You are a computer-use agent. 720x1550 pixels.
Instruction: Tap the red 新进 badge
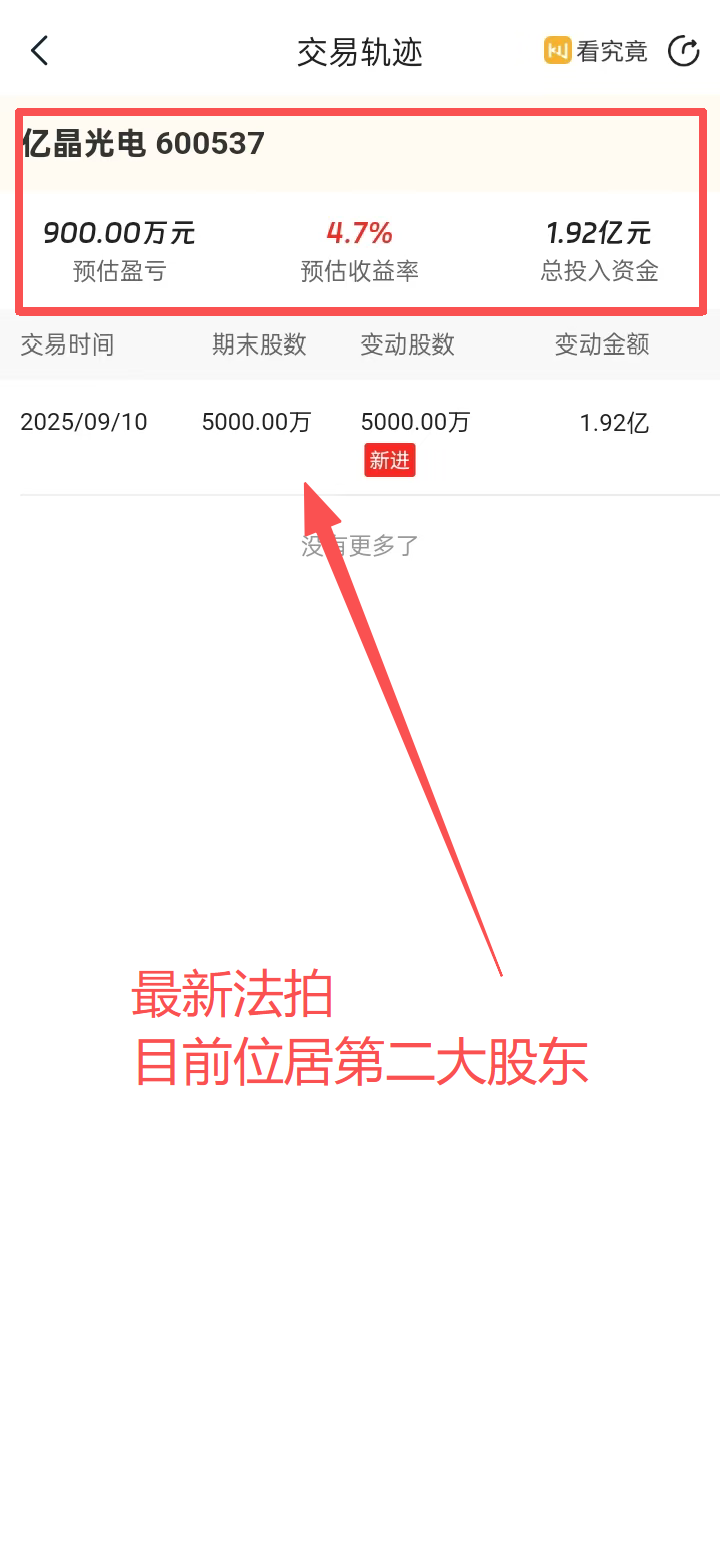389,460
